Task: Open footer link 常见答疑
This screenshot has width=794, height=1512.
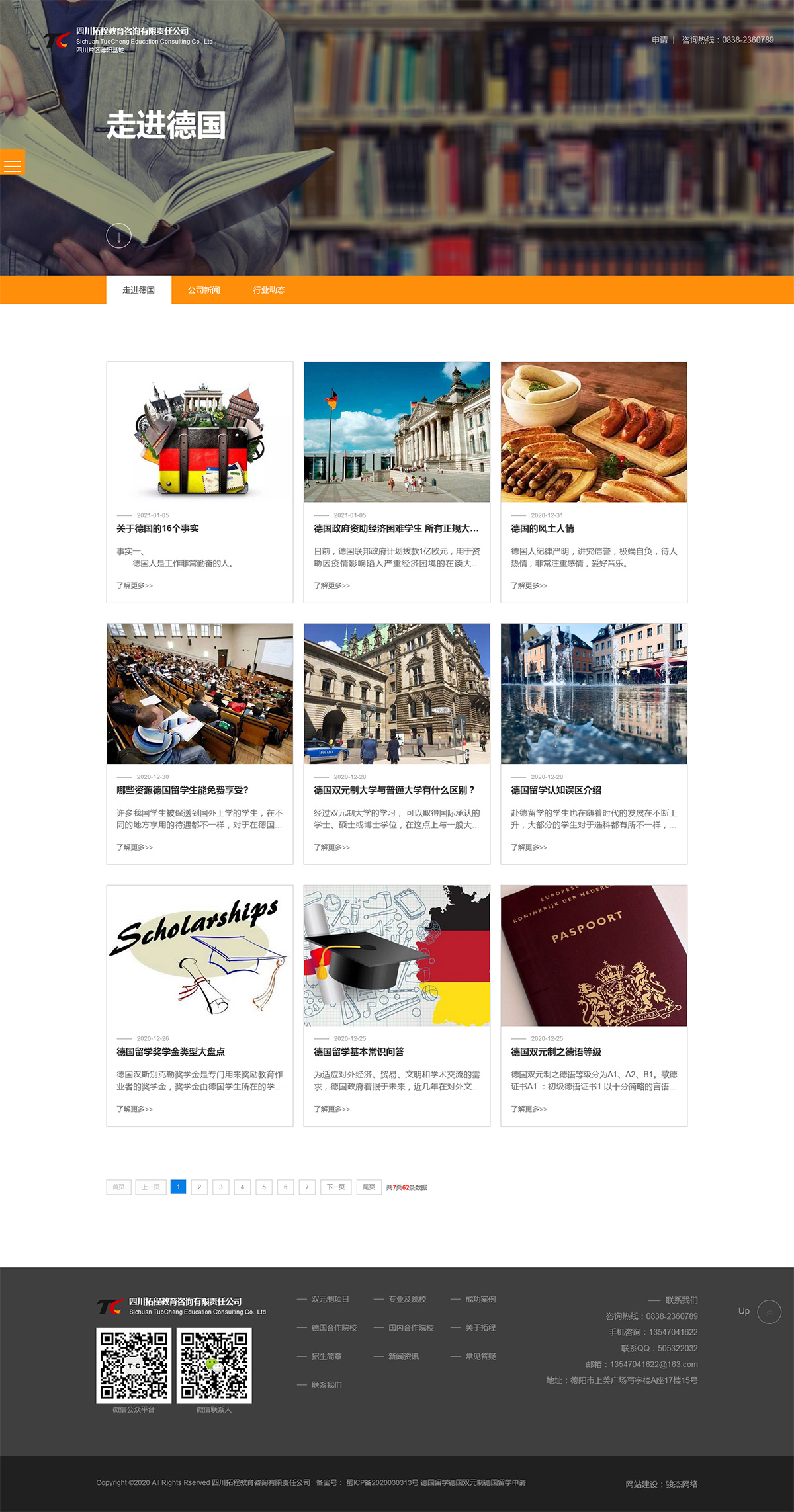Action: (480, 1356)
